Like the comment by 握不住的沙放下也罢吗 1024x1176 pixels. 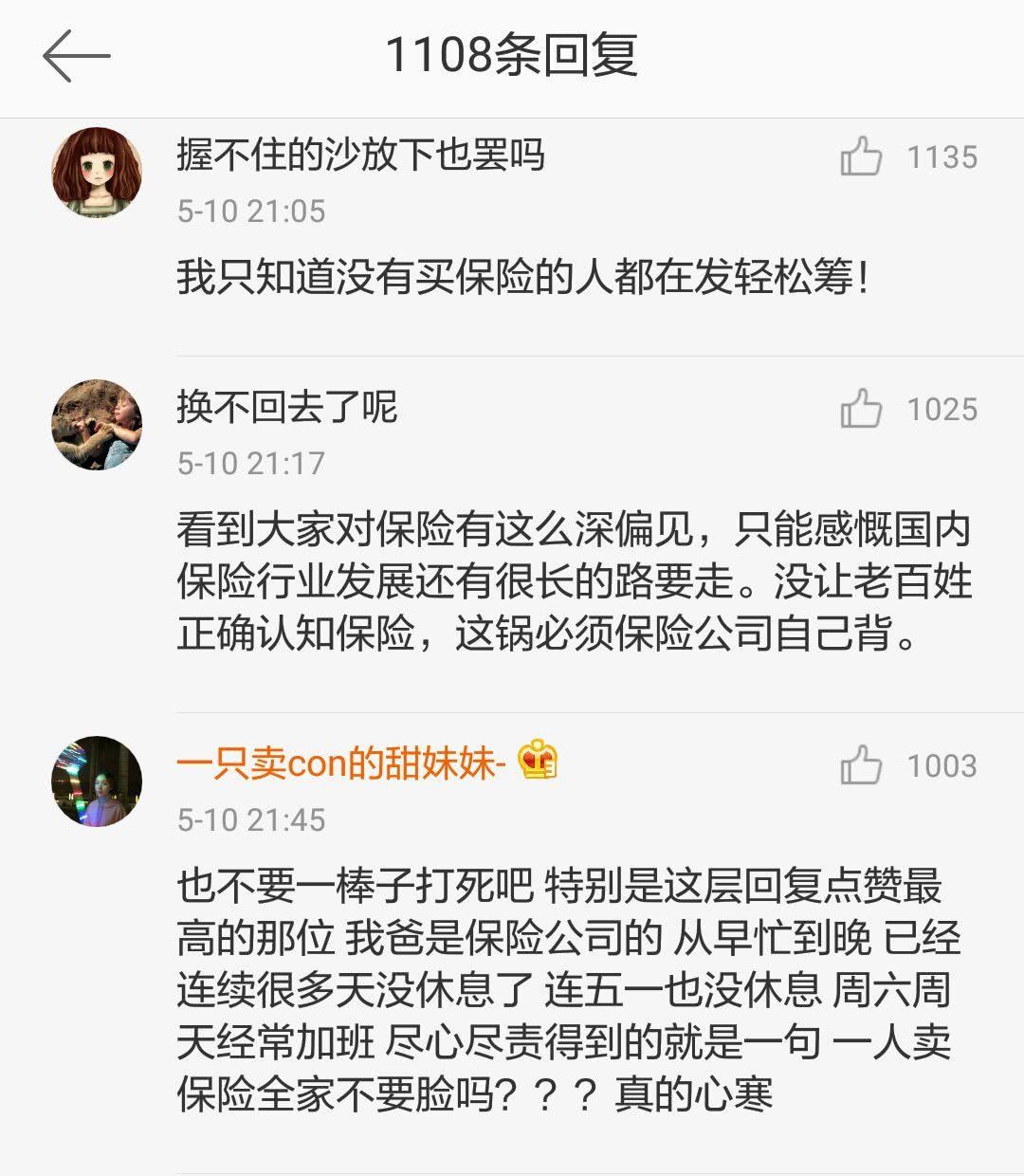(861, 156)
